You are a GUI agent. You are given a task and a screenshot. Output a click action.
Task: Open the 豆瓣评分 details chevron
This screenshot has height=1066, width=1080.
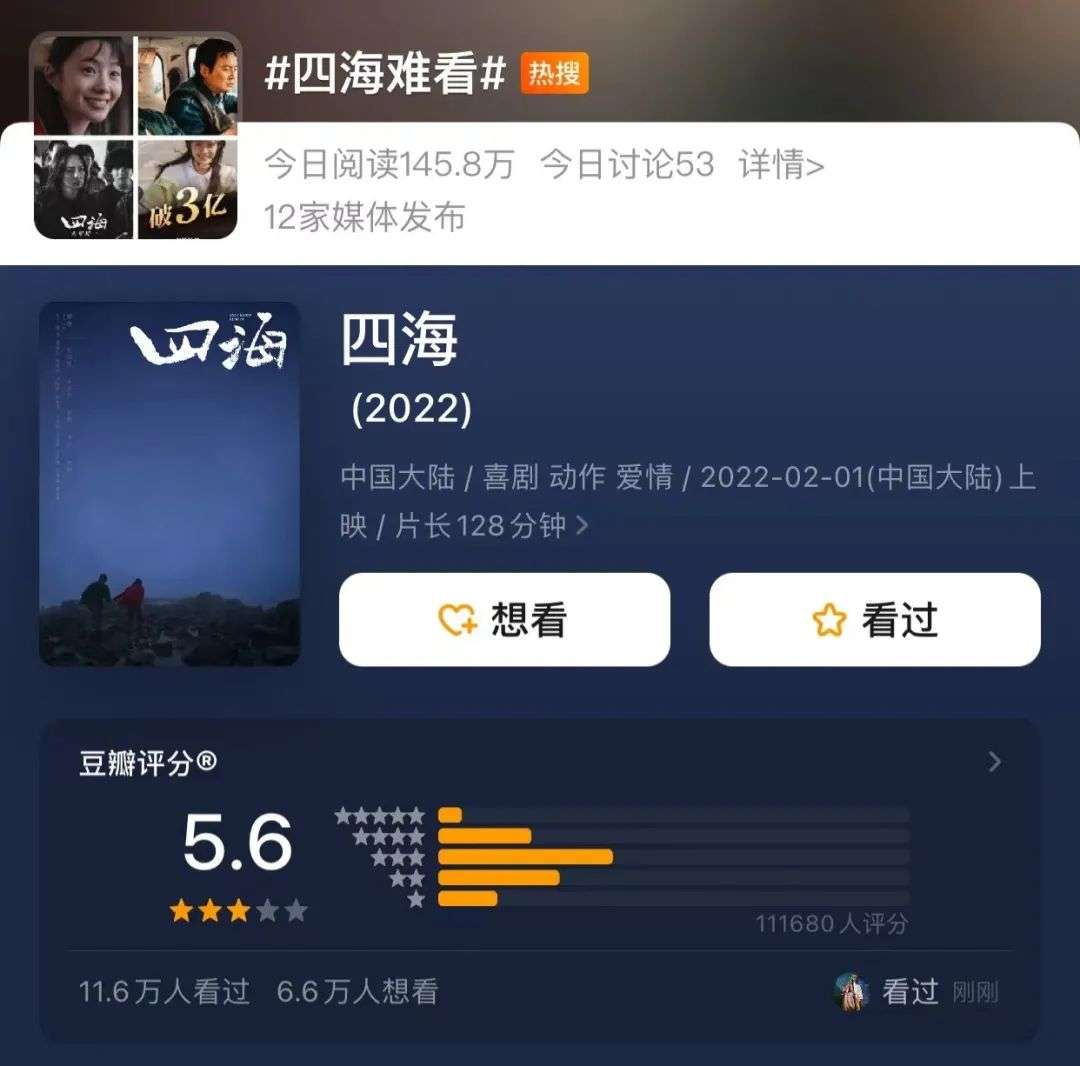(994, 762)
